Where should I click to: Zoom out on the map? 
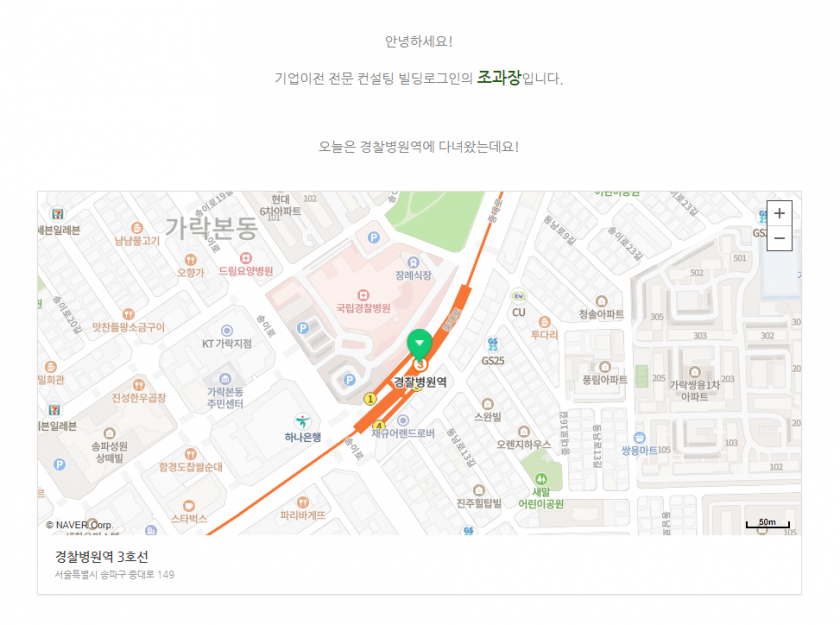(x=780, y=239)
